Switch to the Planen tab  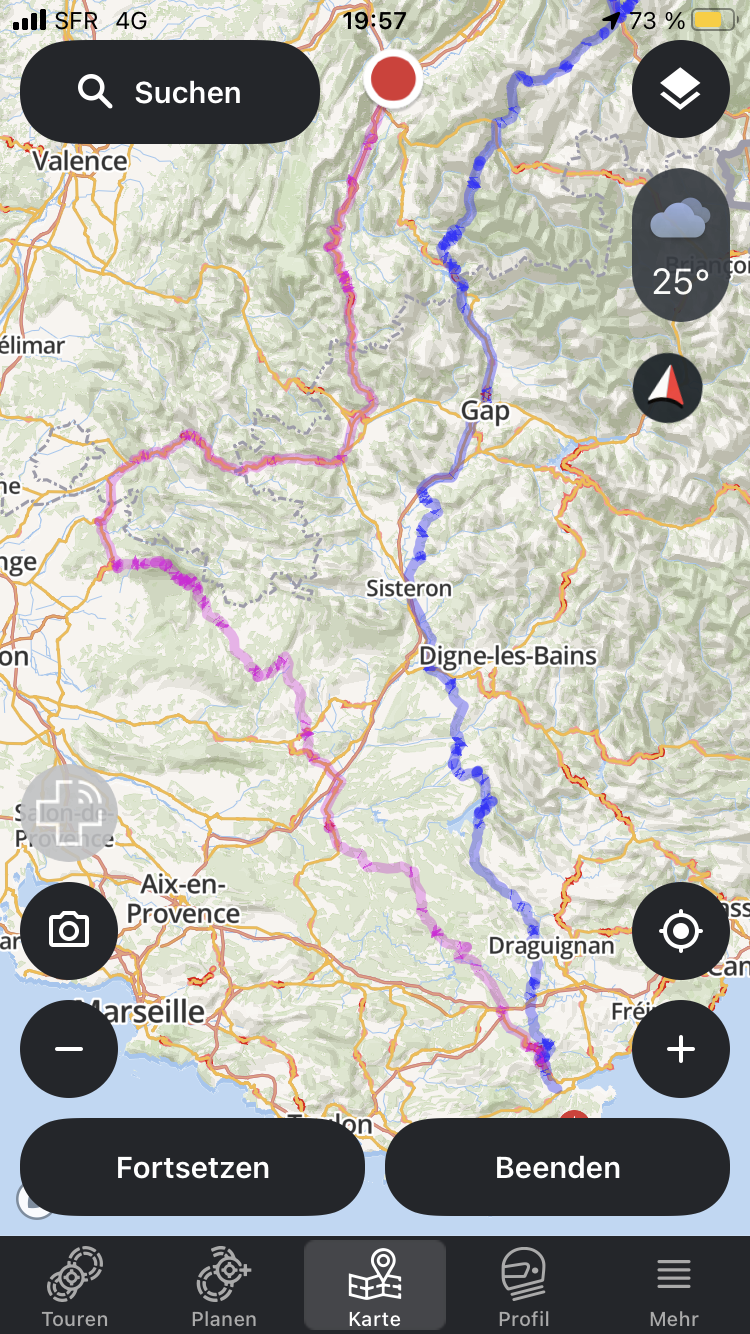[224, 1286]
